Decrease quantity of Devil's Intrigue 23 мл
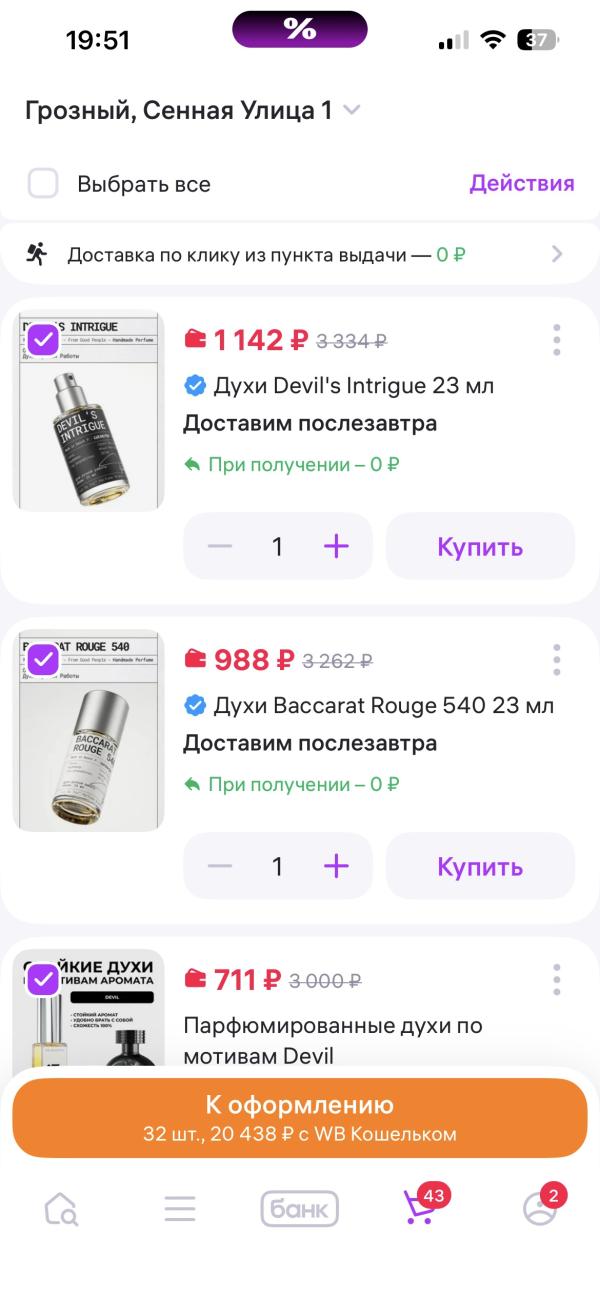 pos(220,546)
